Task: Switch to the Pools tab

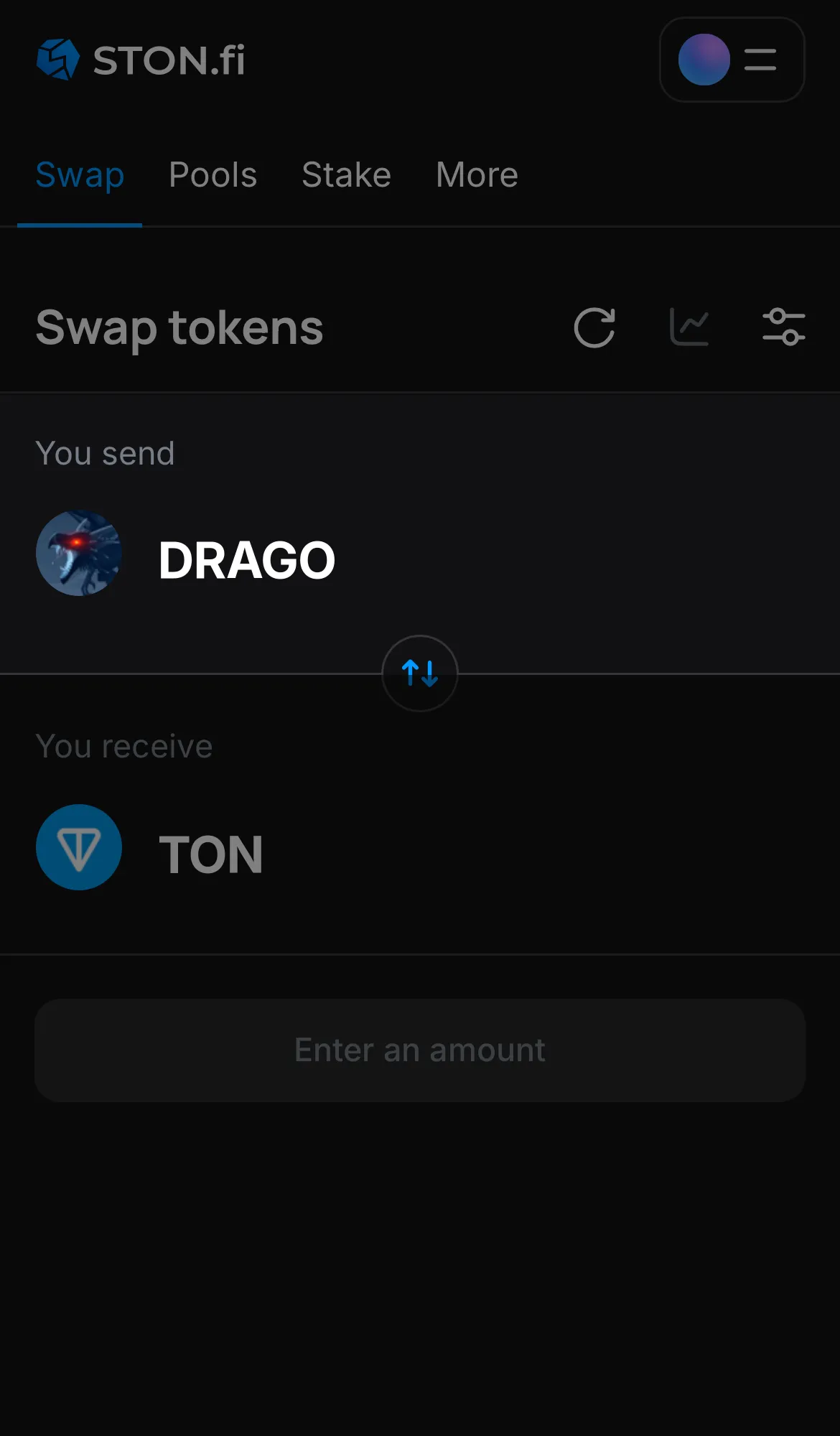Action: tap(213, 174)
